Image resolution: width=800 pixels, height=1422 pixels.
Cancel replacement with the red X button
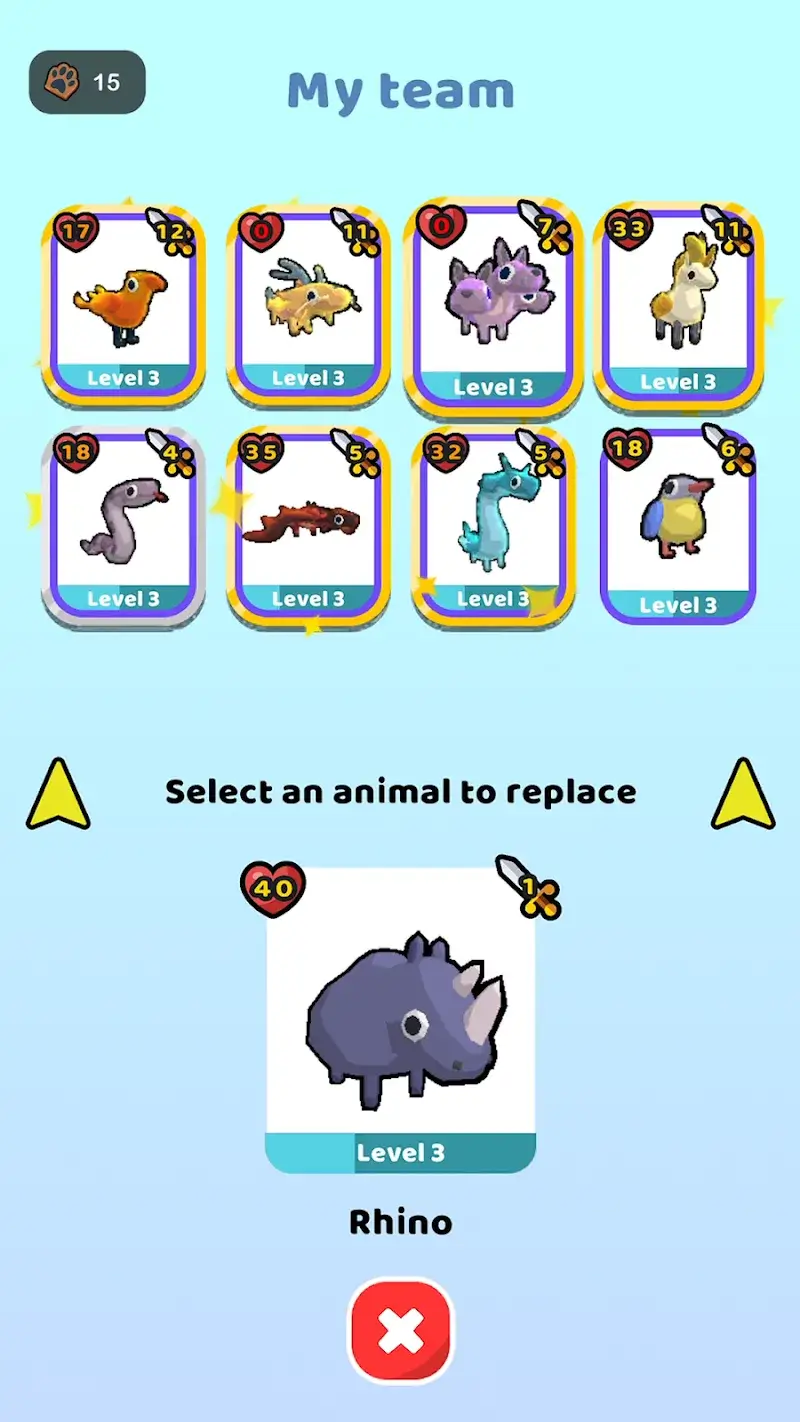click(400, 1331)
